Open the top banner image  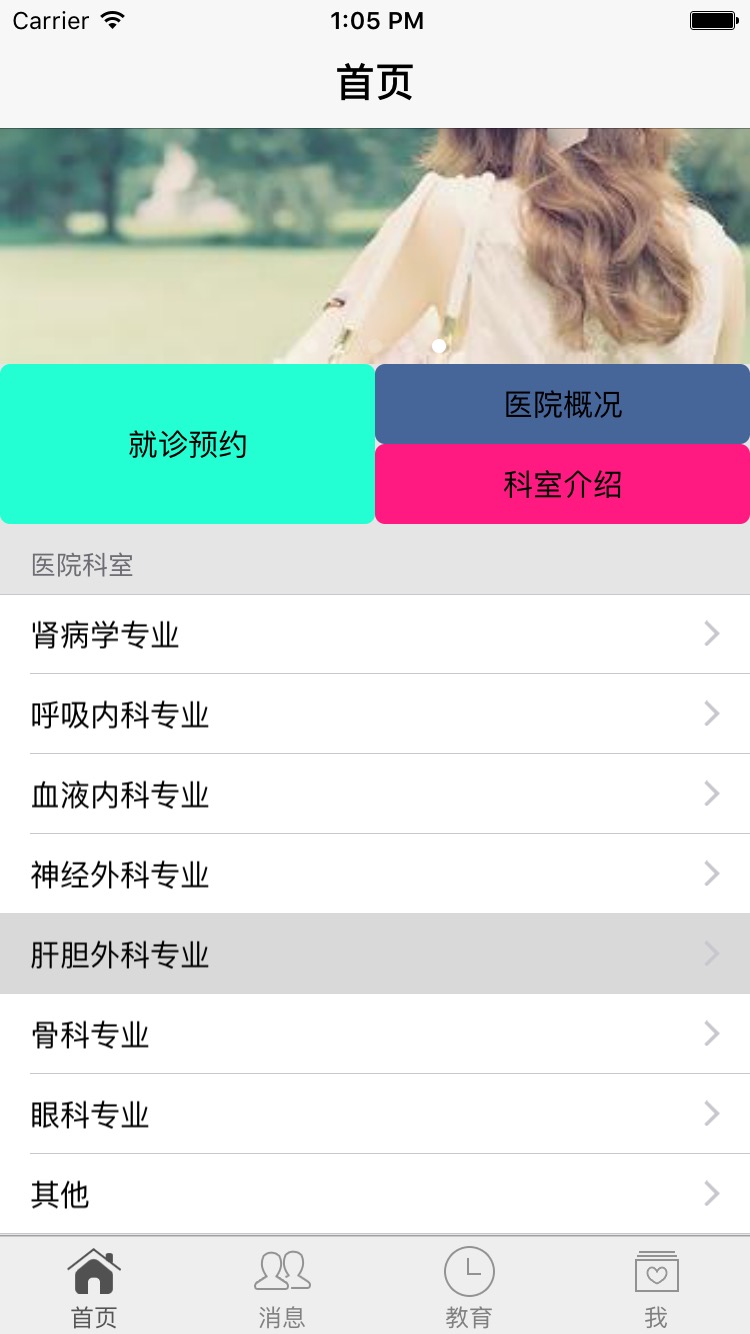click(375, 246)
